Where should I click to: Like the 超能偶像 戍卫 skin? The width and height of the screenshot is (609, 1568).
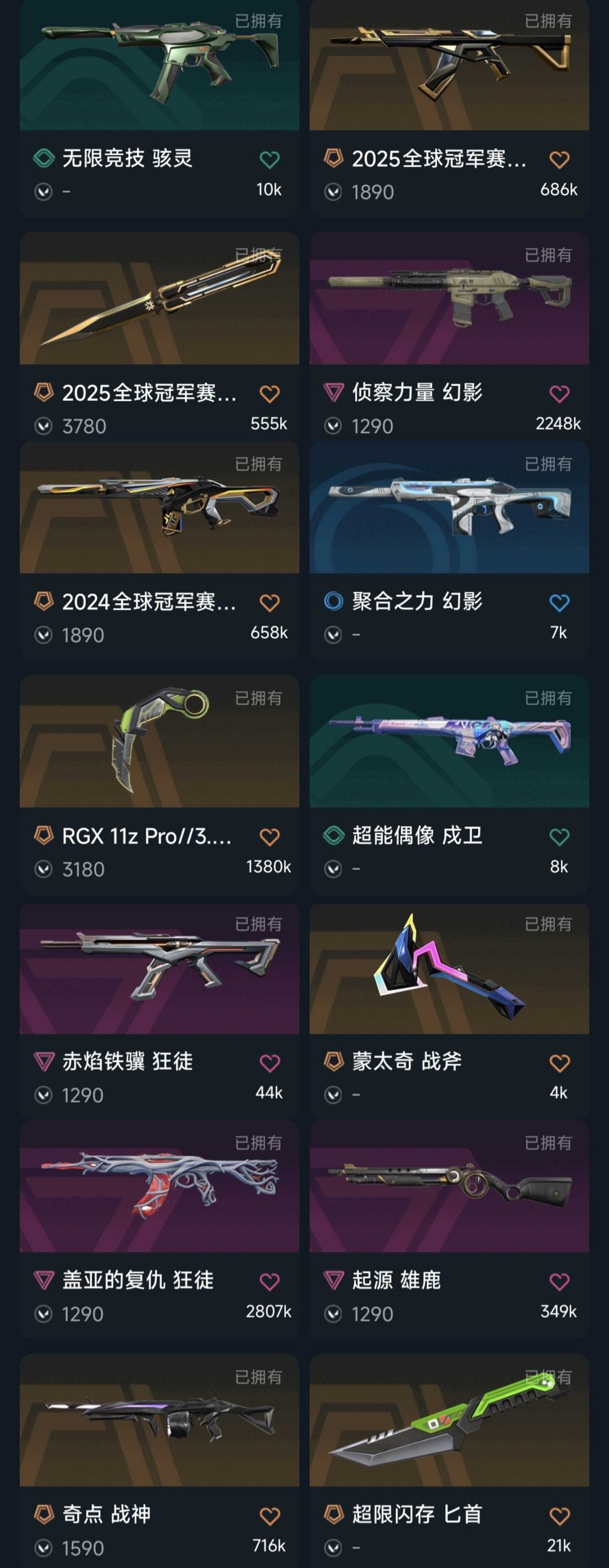click(559, 836)
